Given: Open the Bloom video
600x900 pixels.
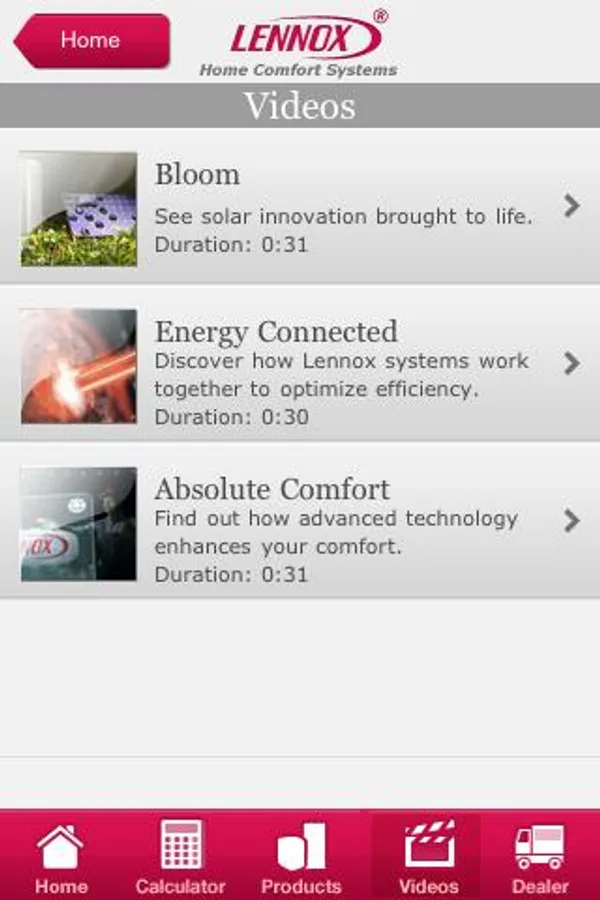Looking at the screenshot, I should [x=300, y=207].
